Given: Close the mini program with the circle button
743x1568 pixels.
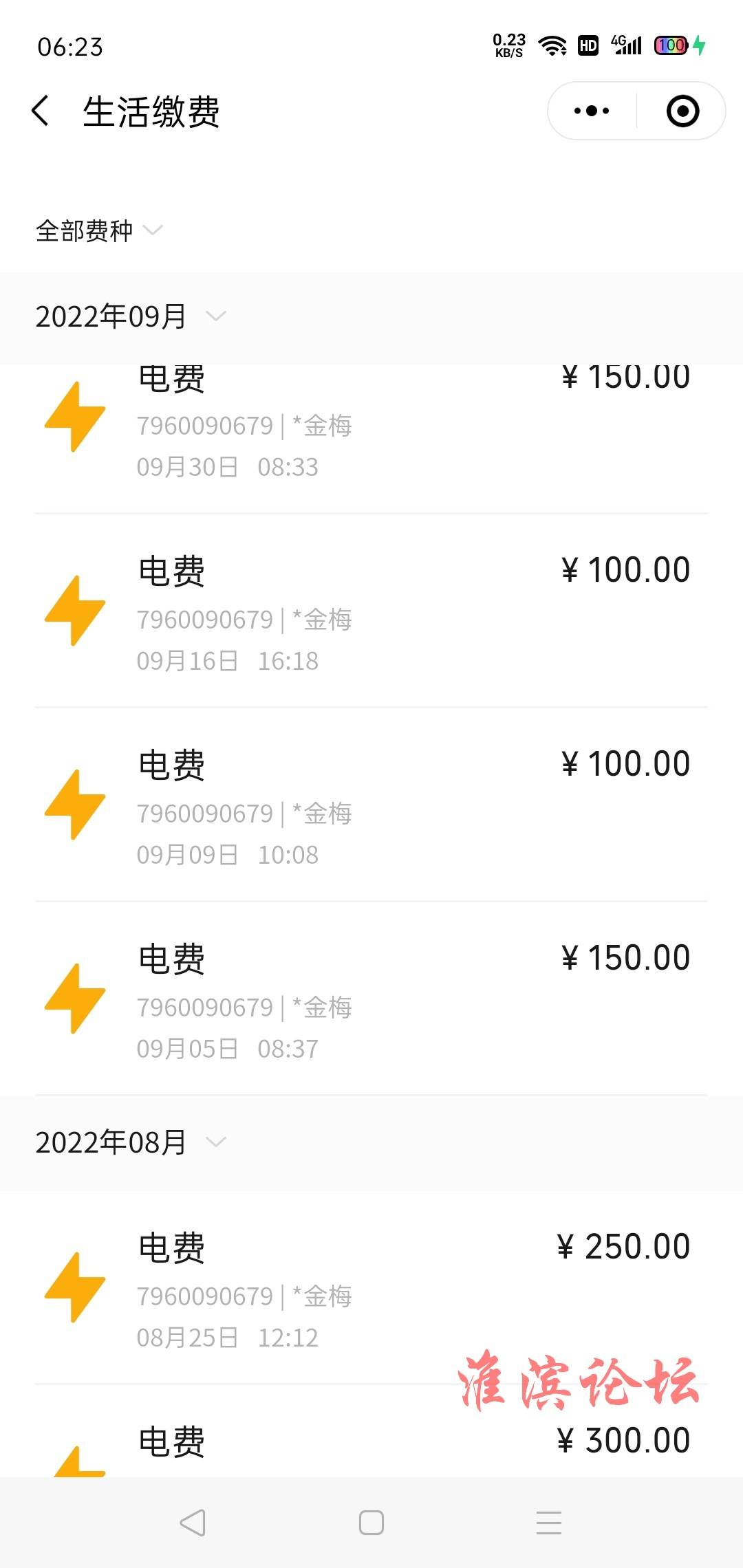Looking at the screenshot, I should tap(682, 111).
